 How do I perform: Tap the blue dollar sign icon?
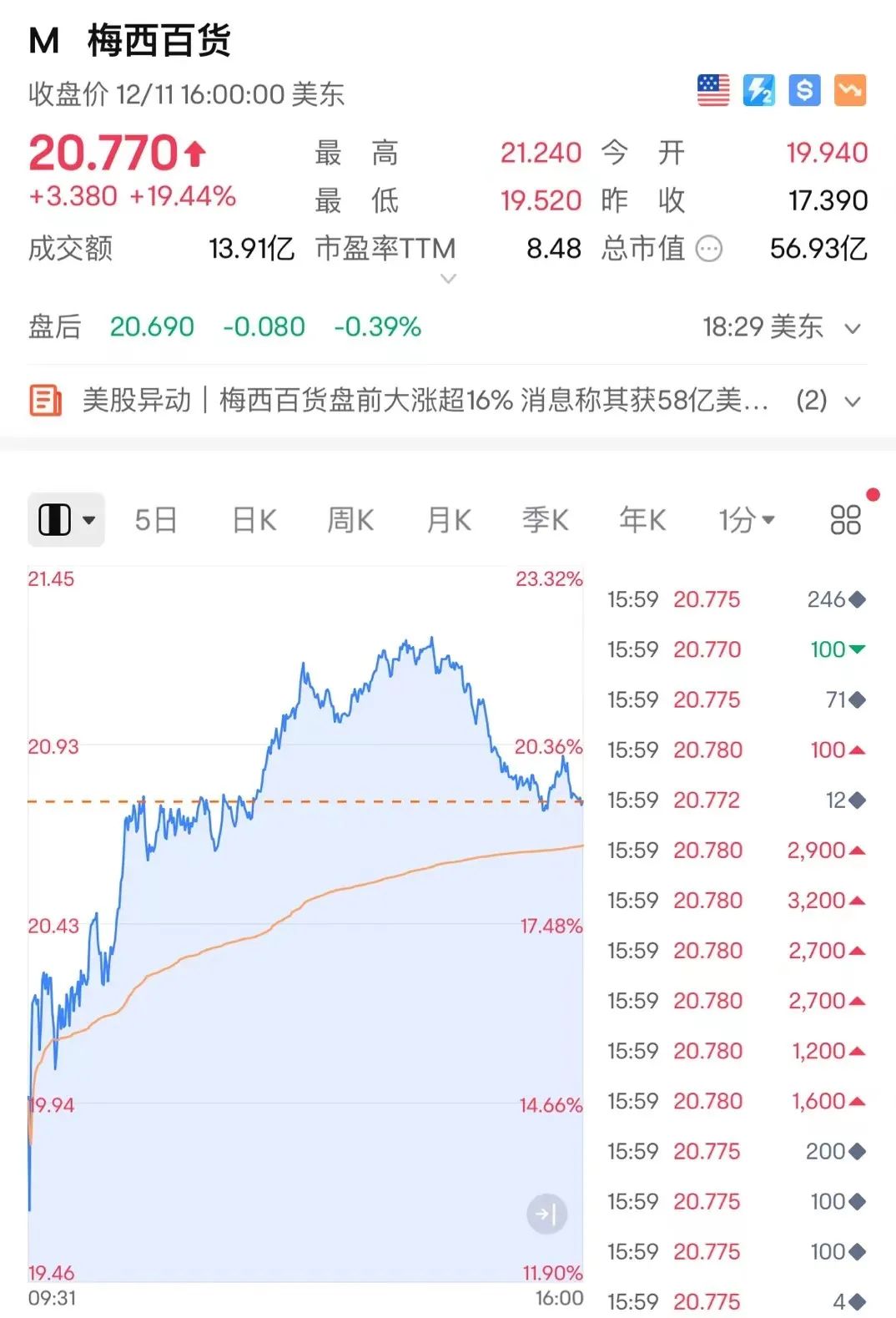pos(804,90)
